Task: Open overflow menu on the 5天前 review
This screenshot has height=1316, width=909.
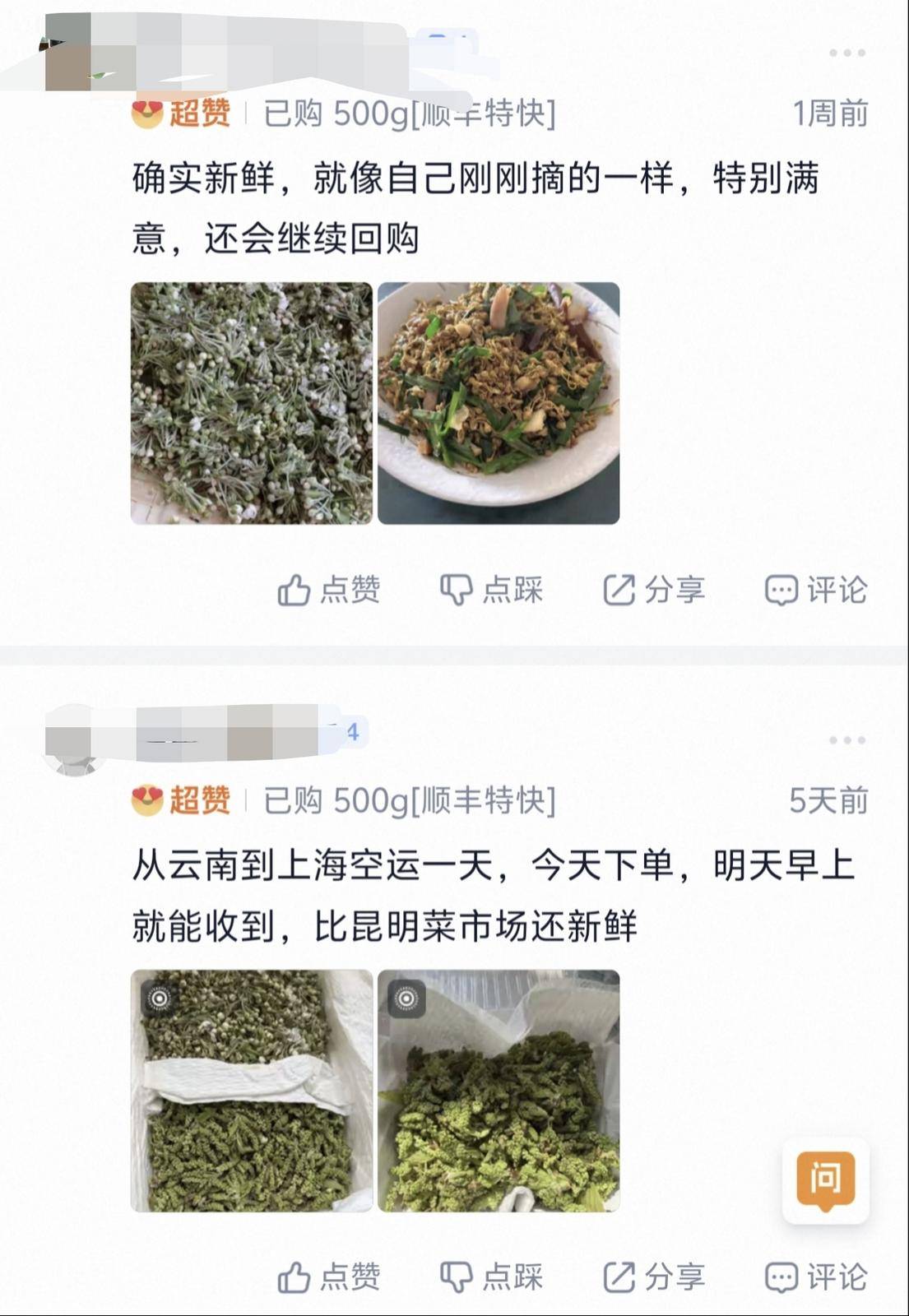Action: 846,740
